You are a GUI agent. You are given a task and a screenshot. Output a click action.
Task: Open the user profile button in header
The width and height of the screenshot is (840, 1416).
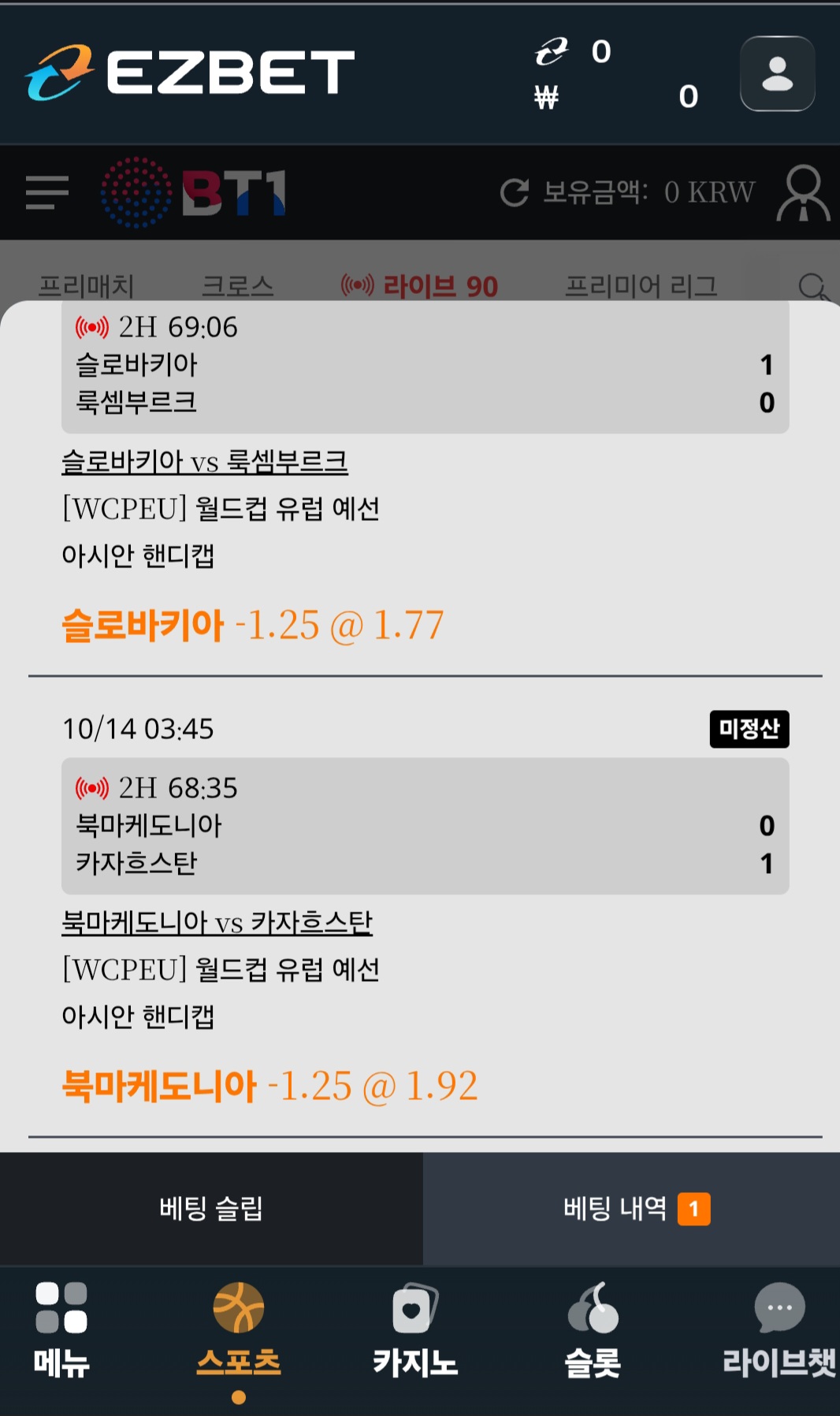(x=777, y=73)
